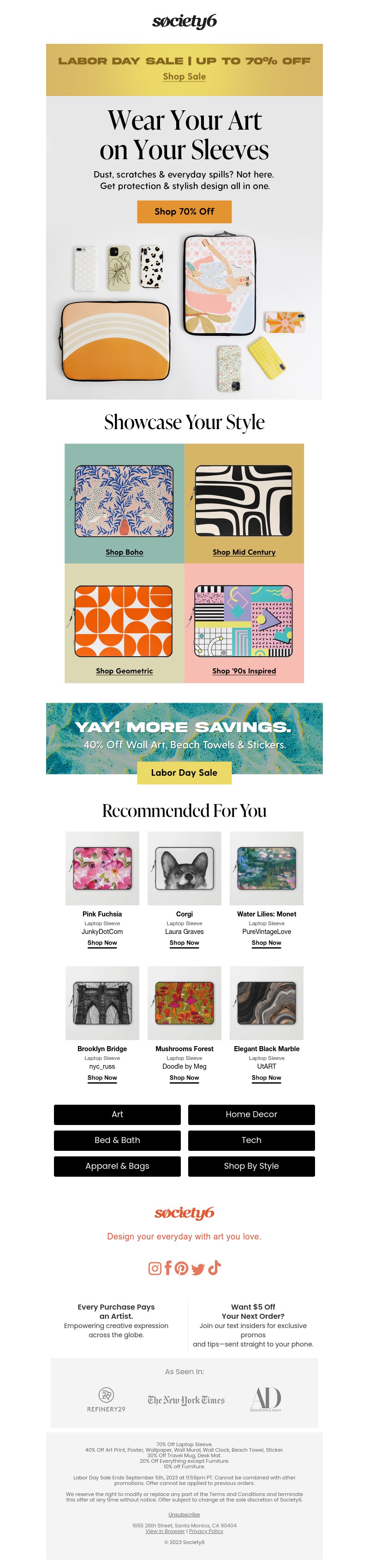Open the Shop Mid Century link
The width and height of the screenshot is (369, 1568).
[x=244, y=552]
